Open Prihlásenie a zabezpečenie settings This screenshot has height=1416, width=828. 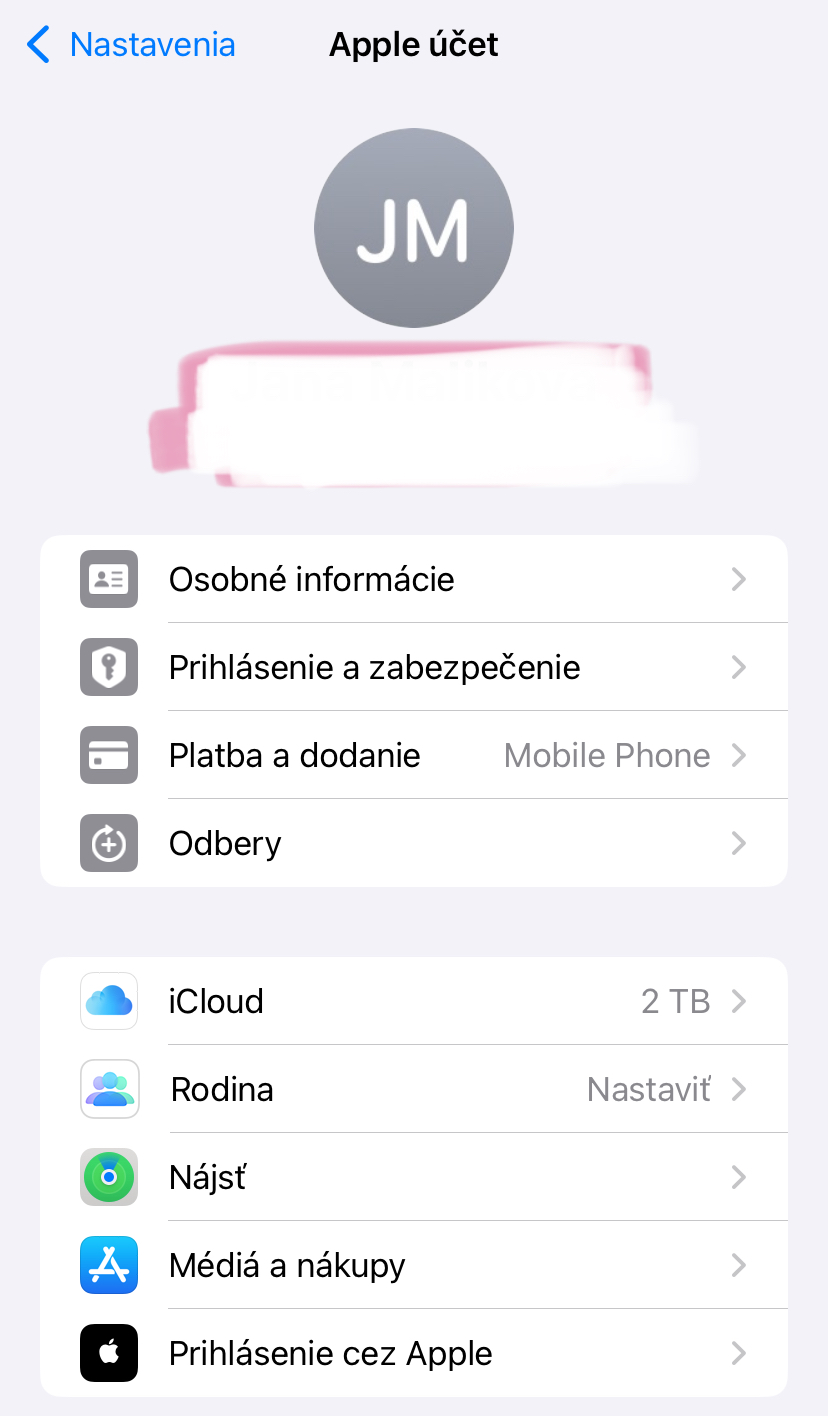click(x=413, y=667)
